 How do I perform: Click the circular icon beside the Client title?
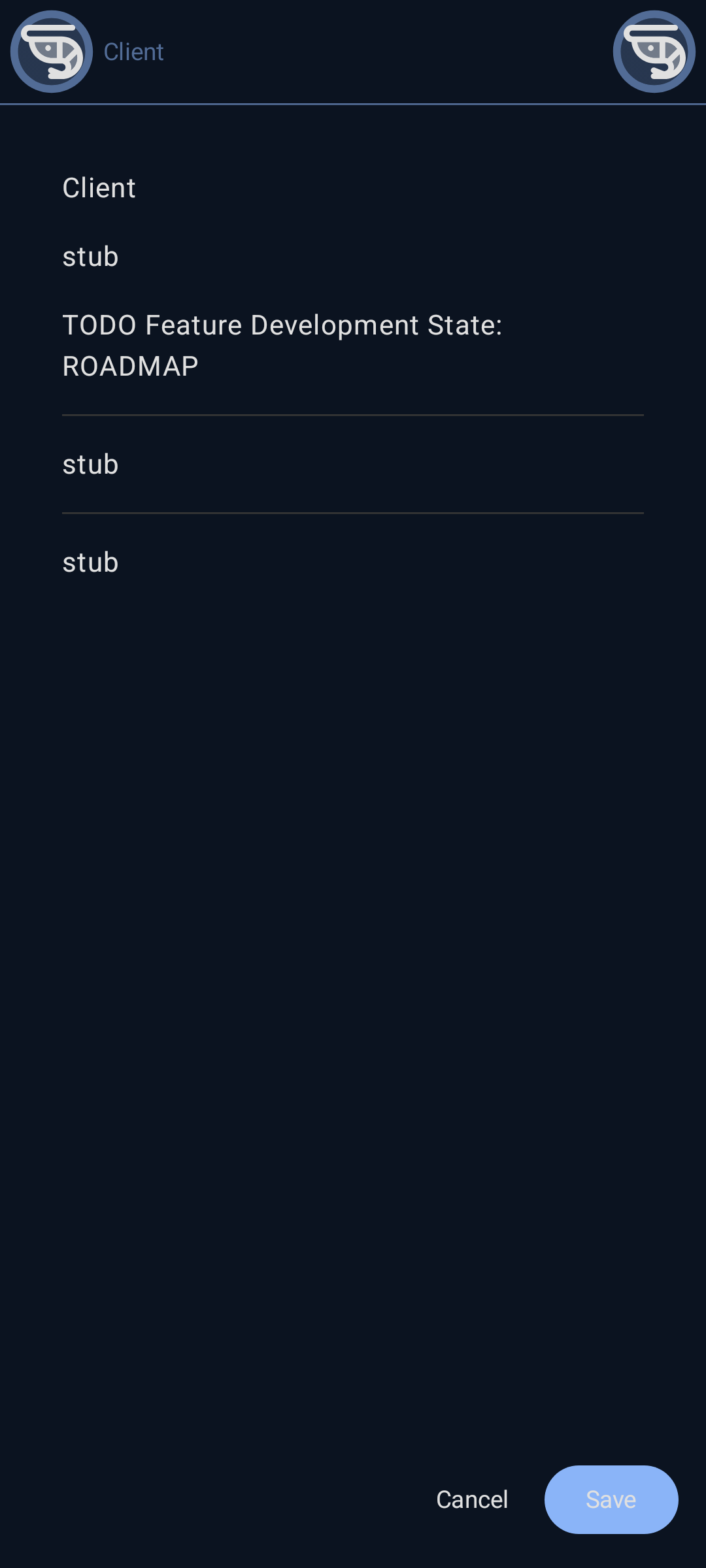(x=51, y=52)
